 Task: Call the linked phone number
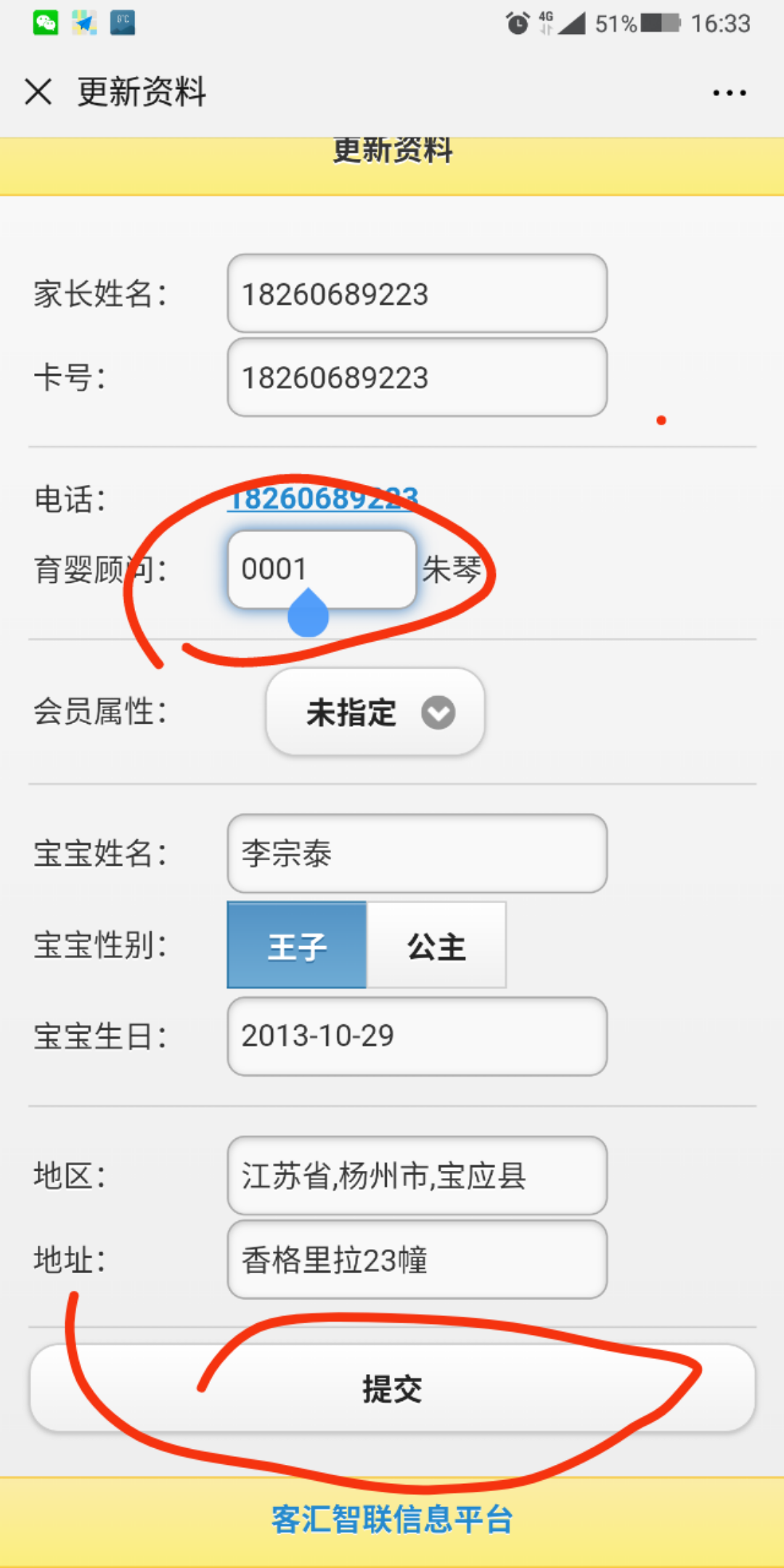point(323,499)
